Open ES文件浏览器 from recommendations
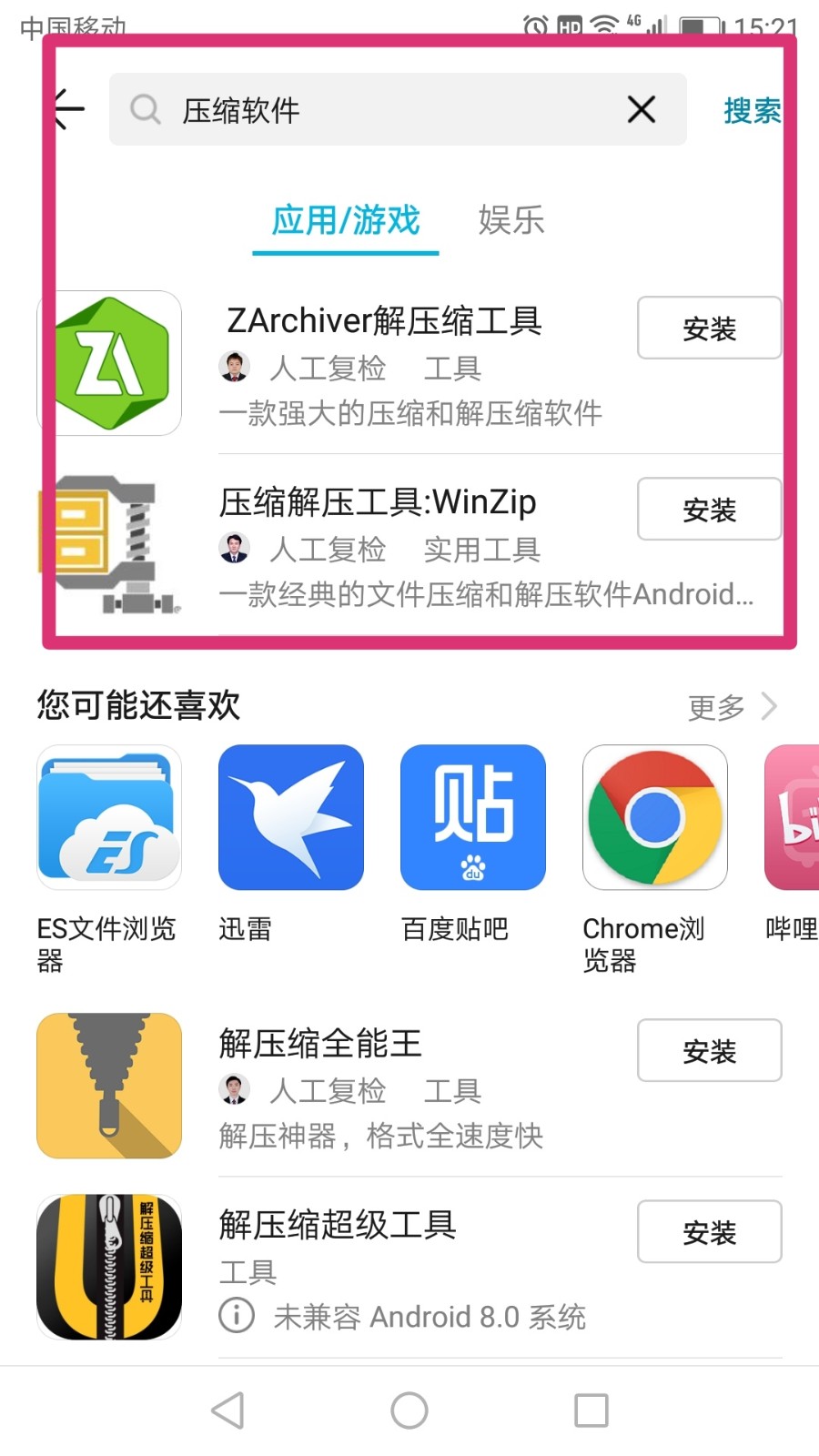The height and width of the screenshot is (1456, 819). [109, 817]
